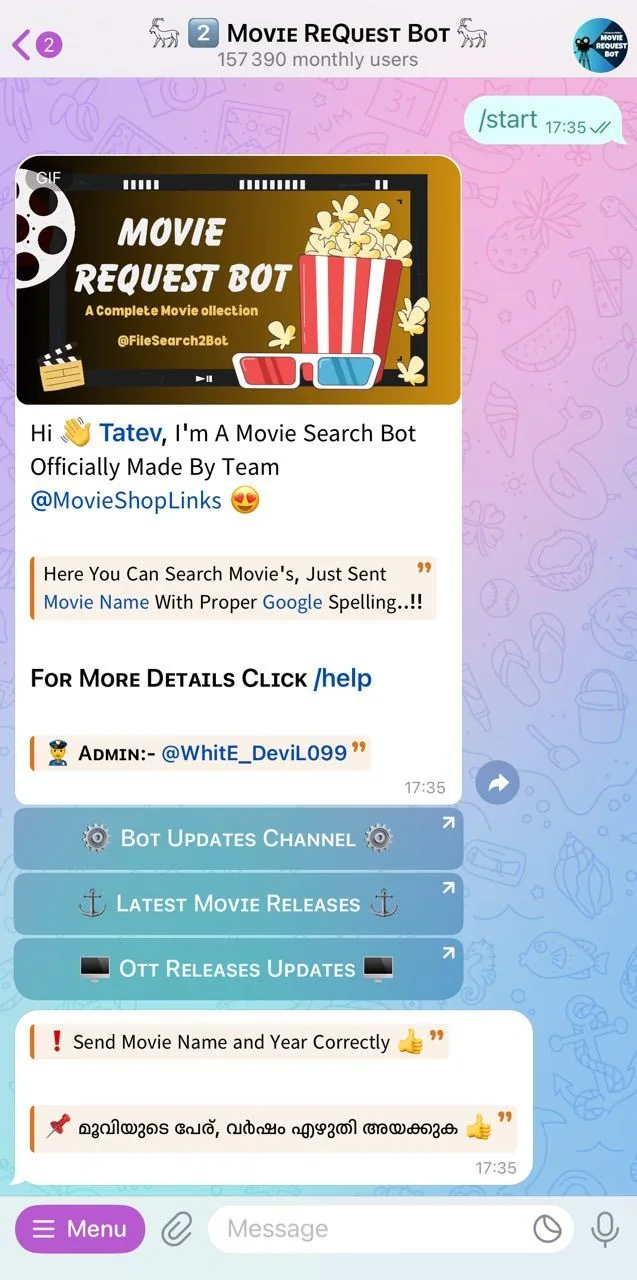
Task: Tap the /start command in sent message
Action: 508,120
